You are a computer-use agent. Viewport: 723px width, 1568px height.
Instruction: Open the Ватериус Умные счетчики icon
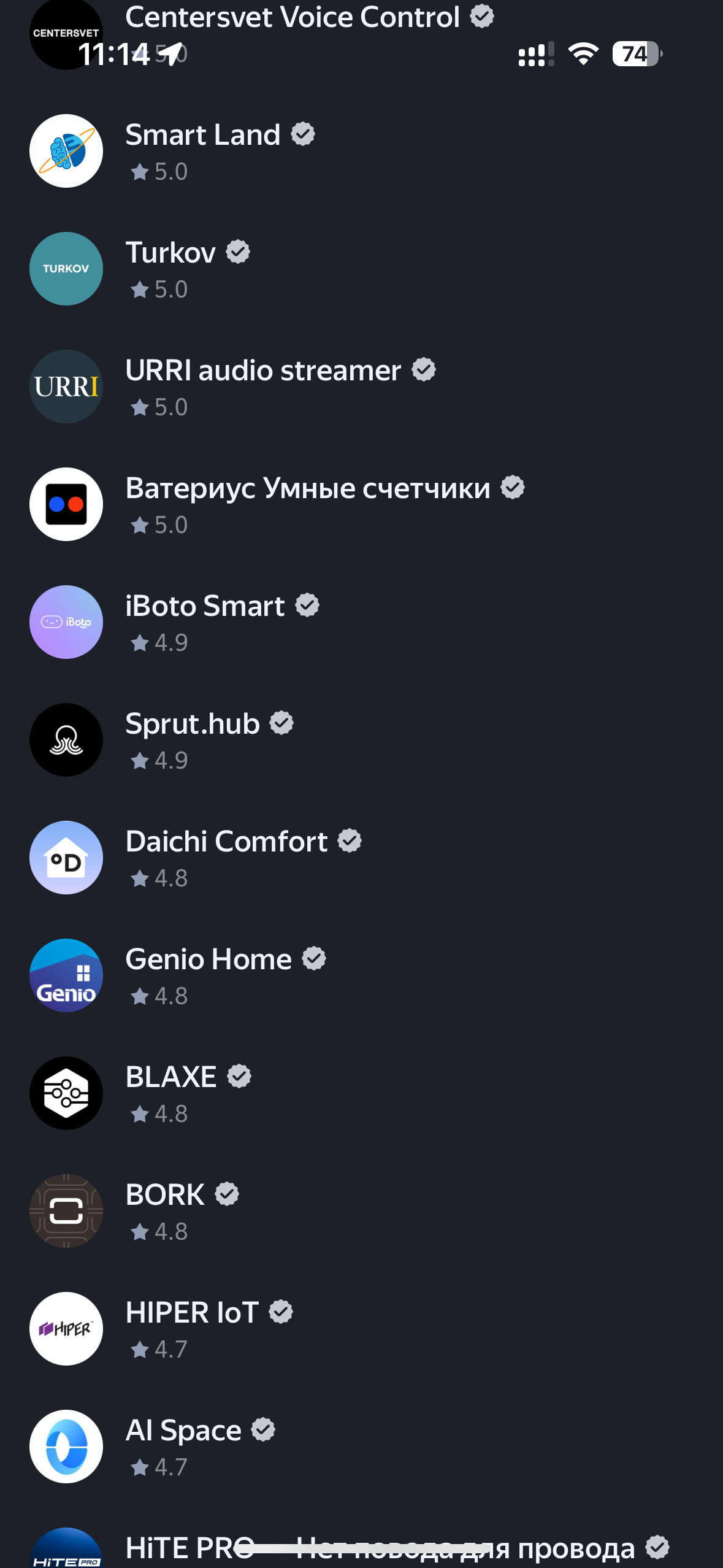pyautogui.click(x=66, y=504)
